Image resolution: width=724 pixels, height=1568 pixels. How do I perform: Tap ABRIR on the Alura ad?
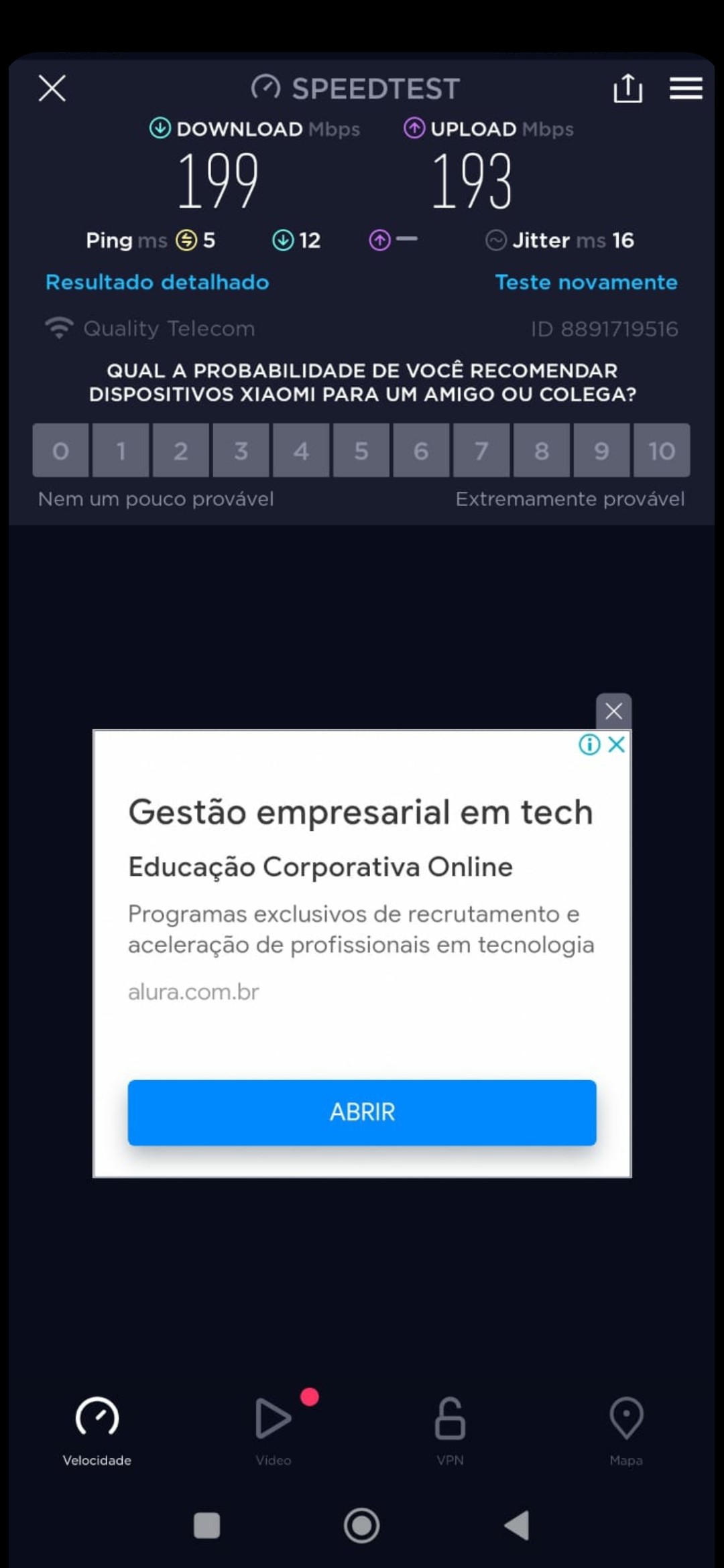(362, 1112)
